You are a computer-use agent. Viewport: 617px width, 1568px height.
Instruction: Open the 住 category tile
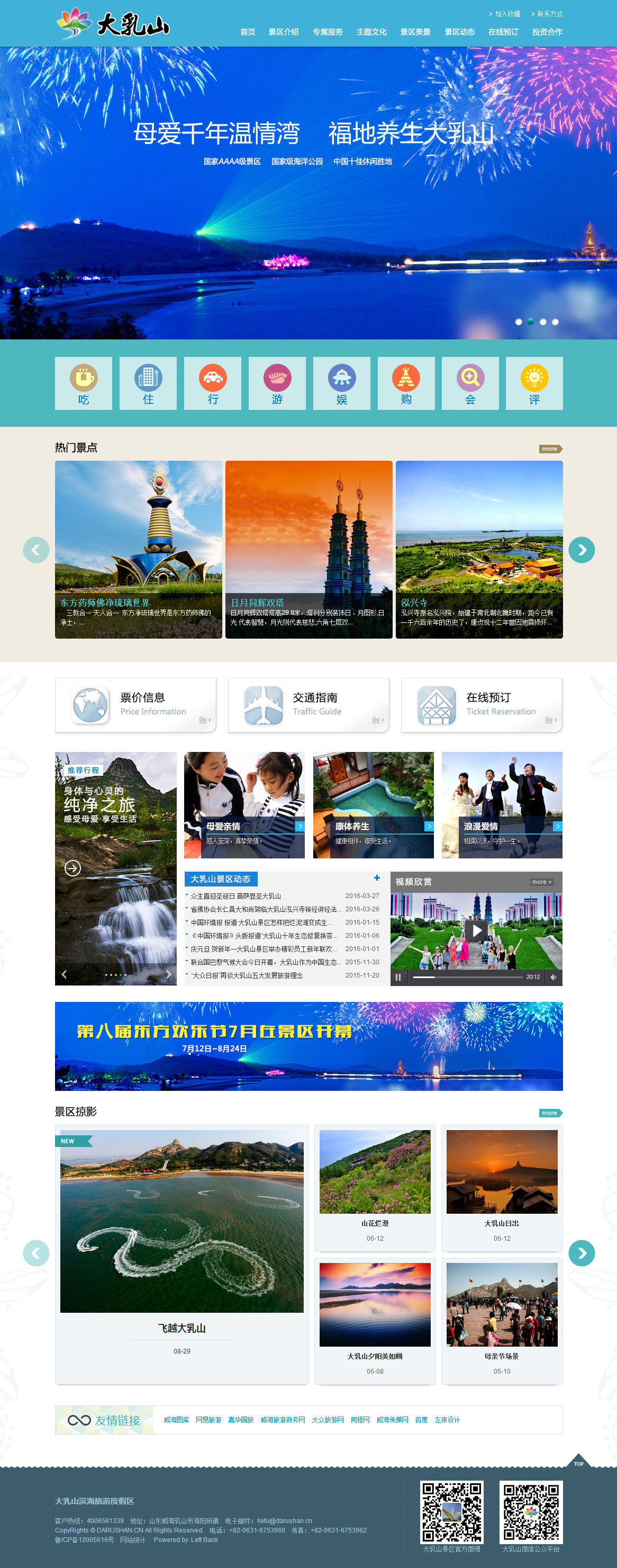(x=148, y=383)
